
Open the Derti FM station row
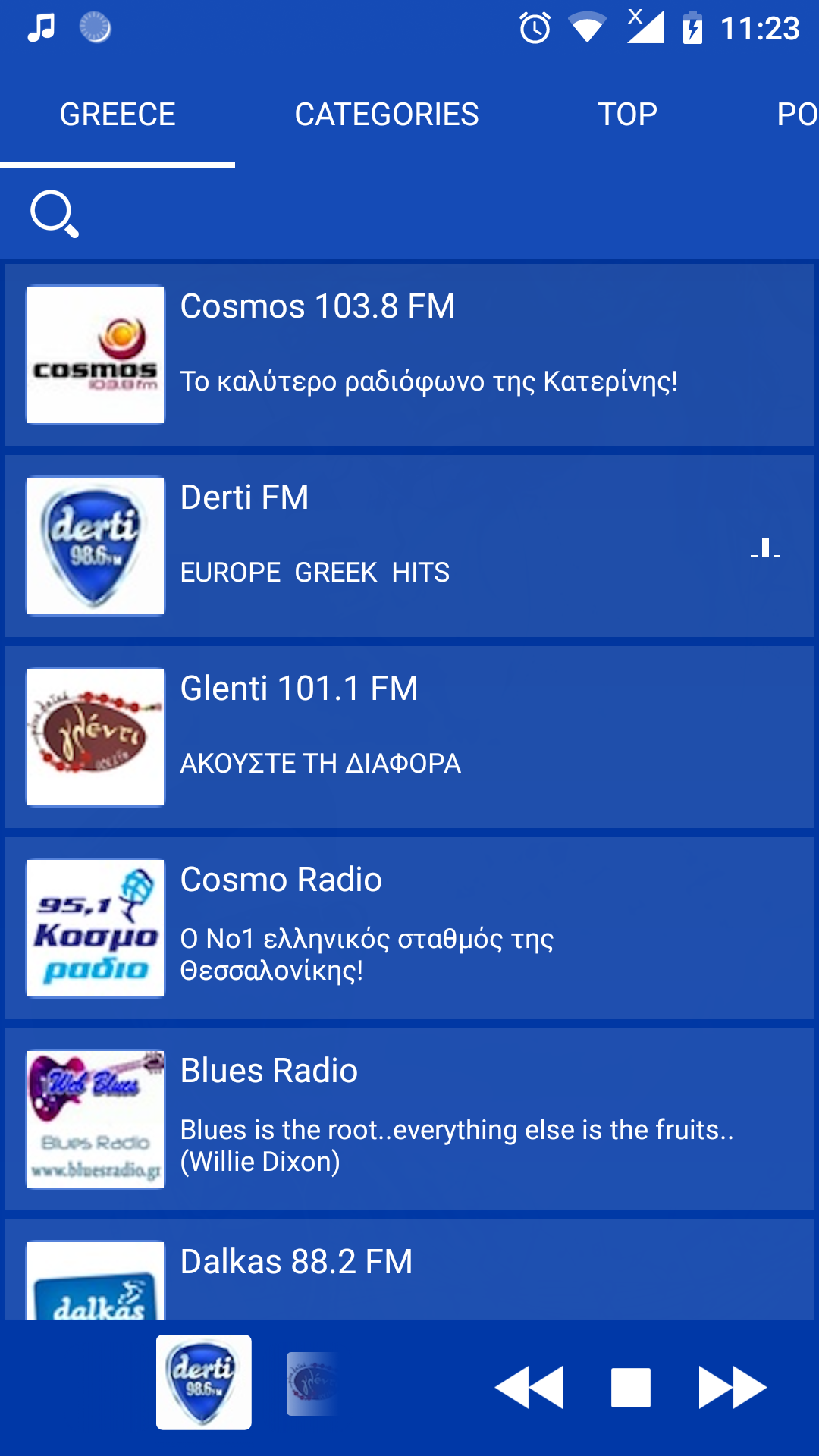click(x=409, y=545)
